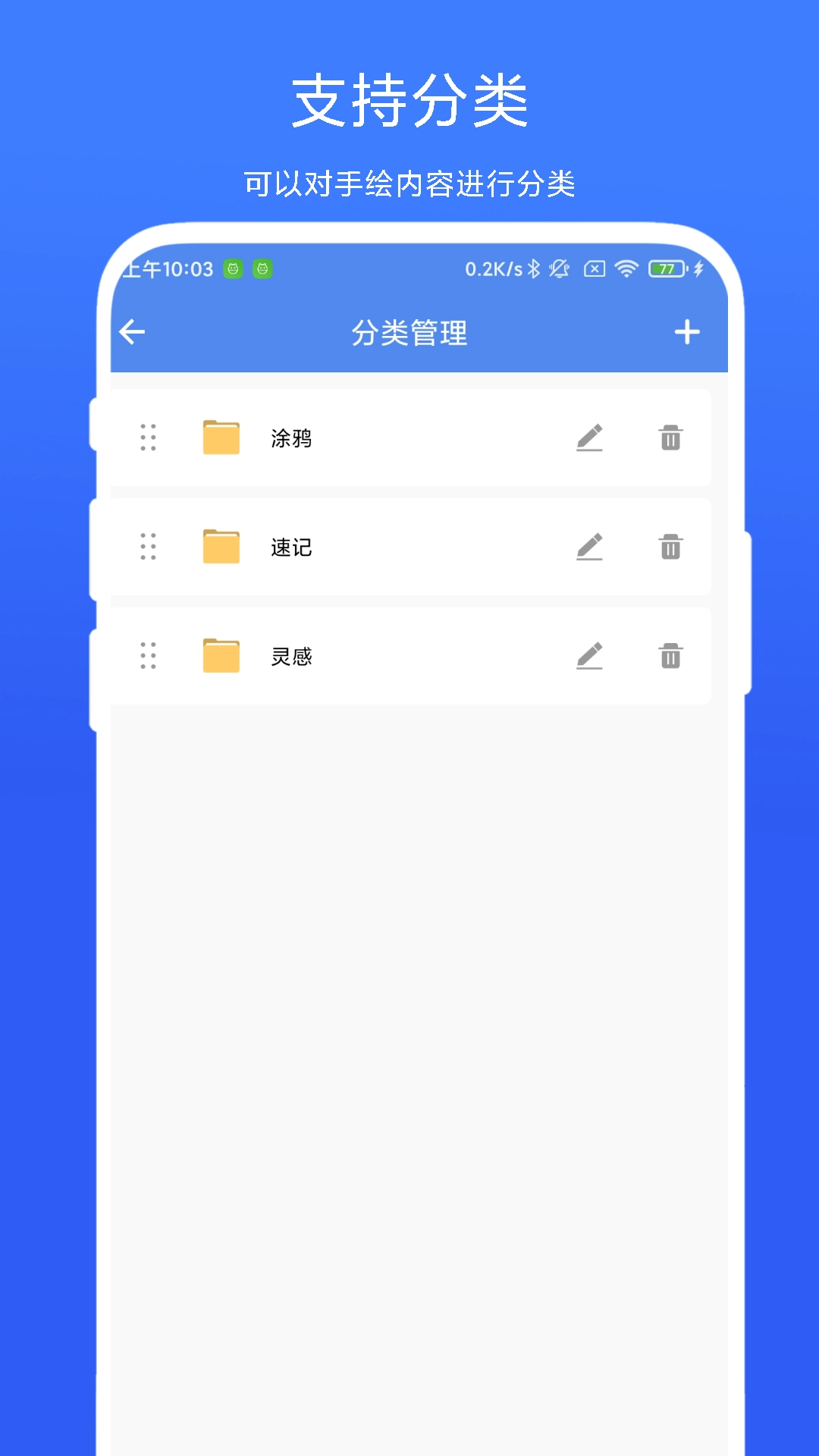Viewport: 819px width, 1456px height.
Task: Select the edit pencil for 速记
Action: pyautogui.click(x=591, y=548)
